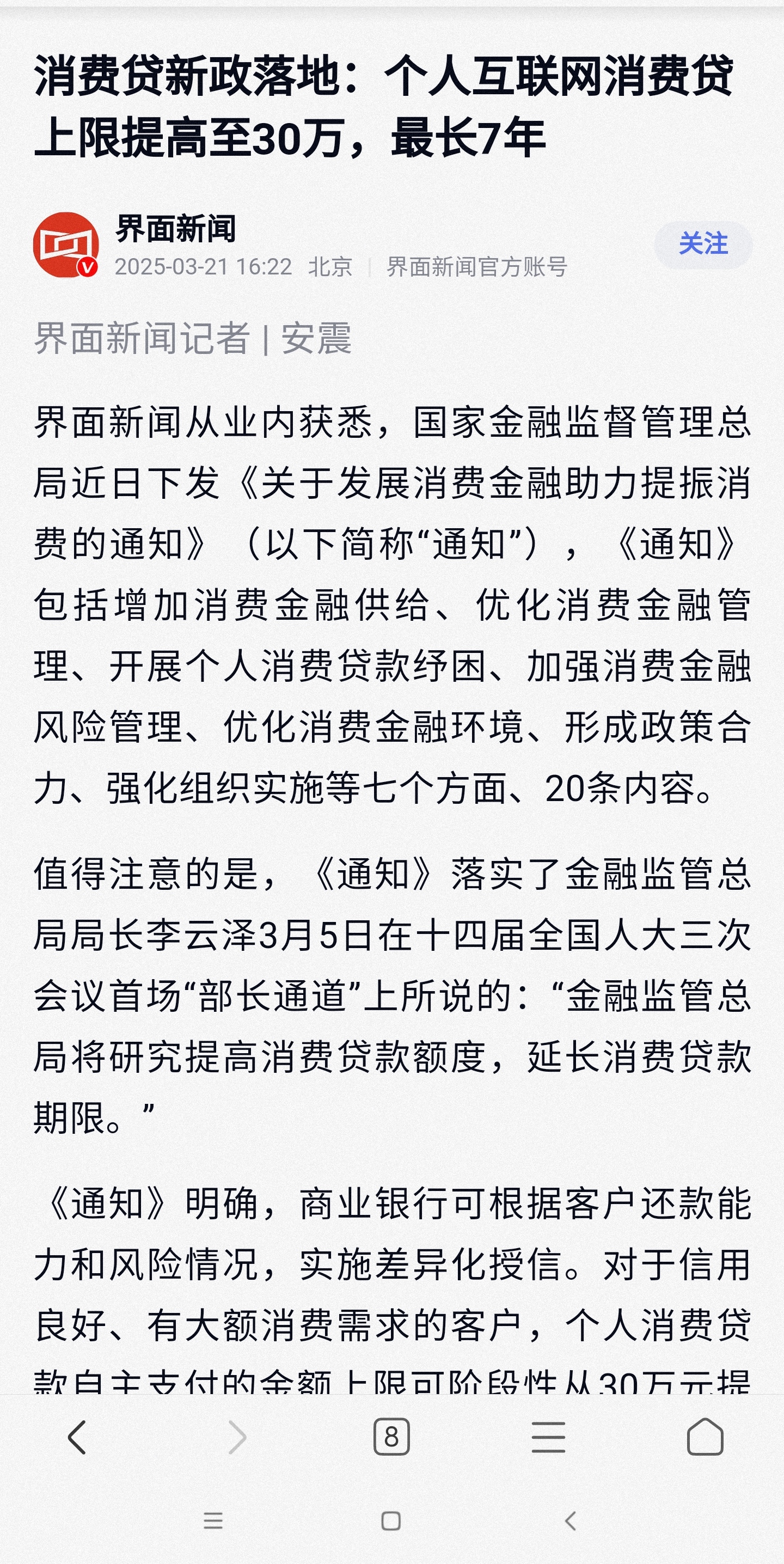Follow the 界面新闻 account
Image resolution: width=784 pixels, height=1564 pixels.
[x=703, y=245]
